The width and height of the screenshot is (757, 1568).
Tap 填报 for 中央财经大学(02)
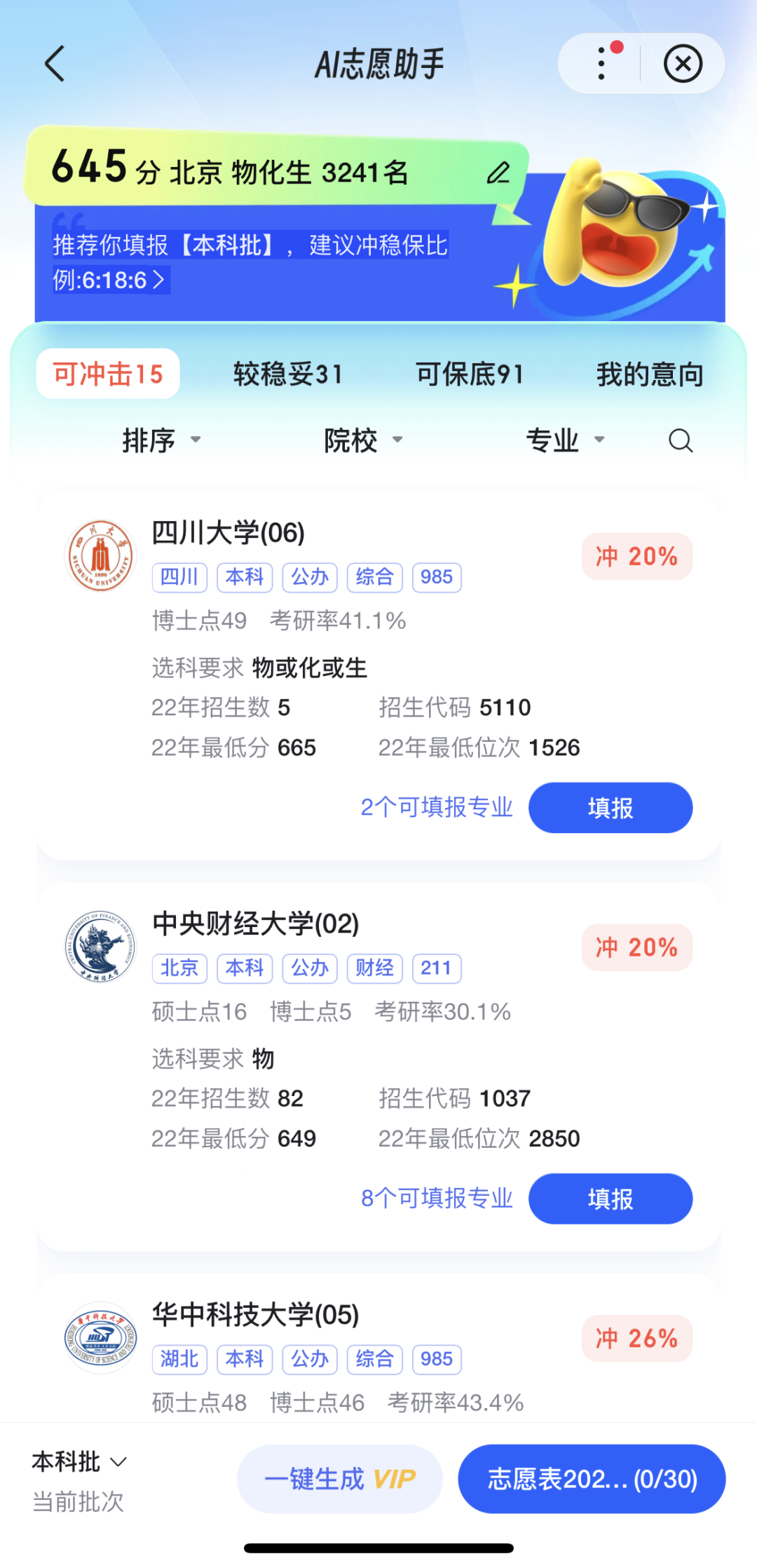(x=610, y=1198)
